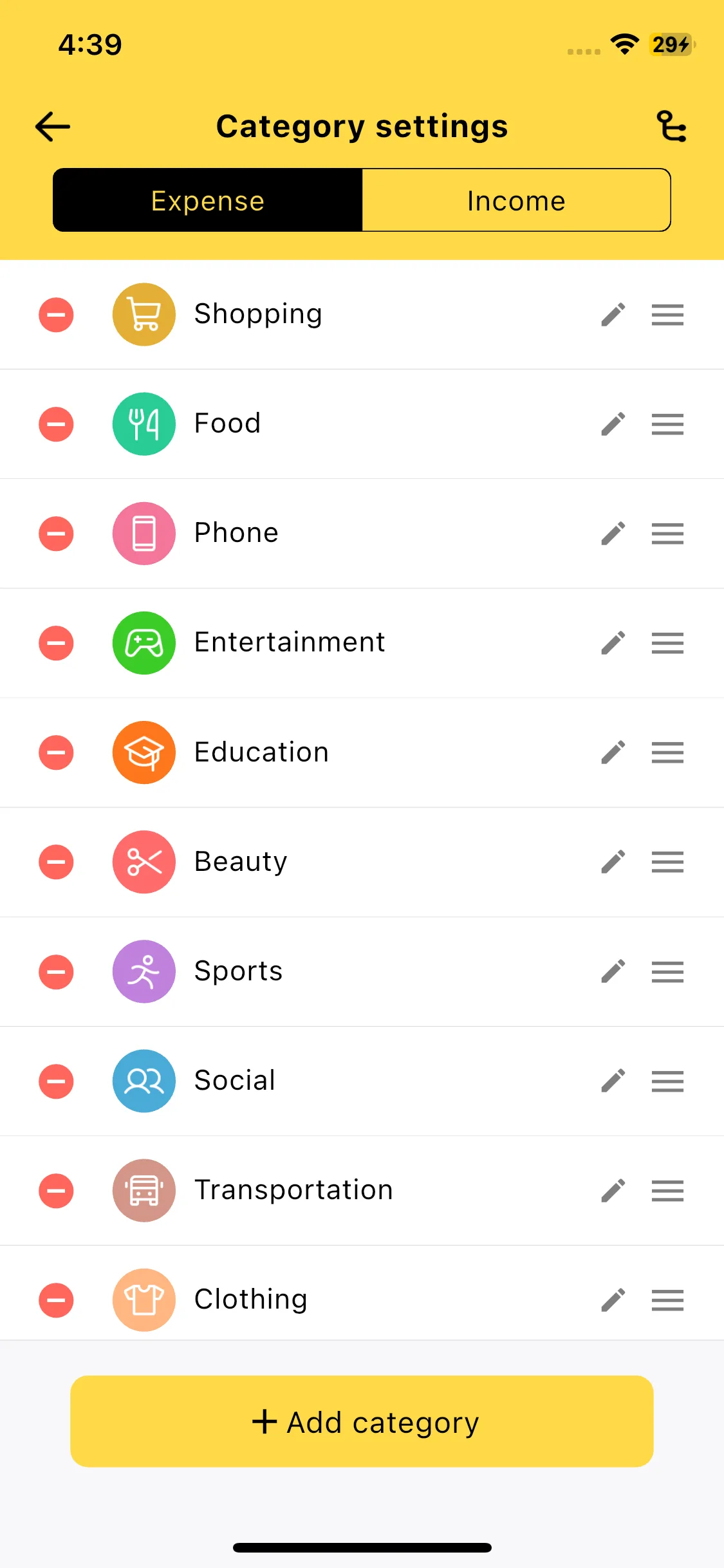Screen dimensions: 724x1568
Task: Edit the Shopping category
Action: [613, 315]
